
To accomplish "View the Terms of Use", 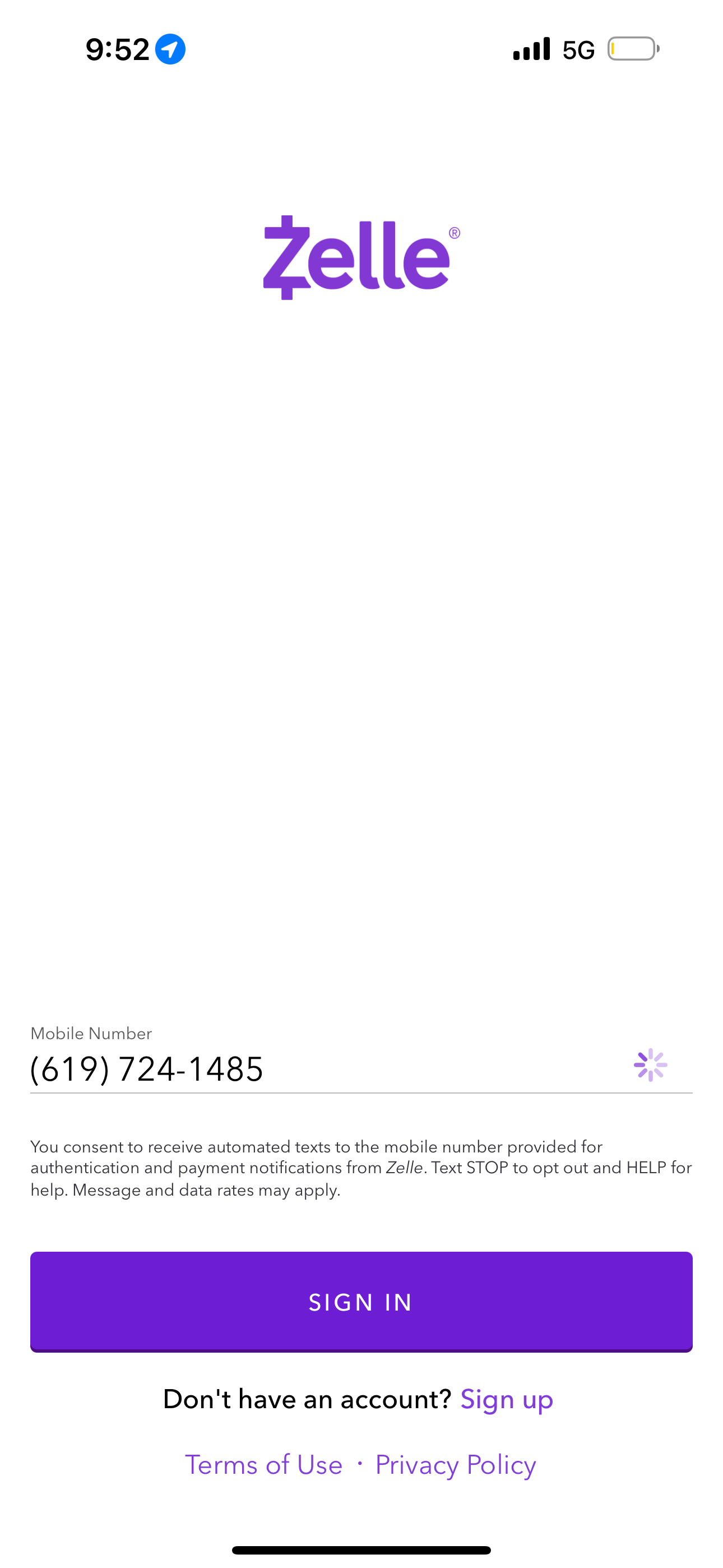I will (x=263, y=1464).
